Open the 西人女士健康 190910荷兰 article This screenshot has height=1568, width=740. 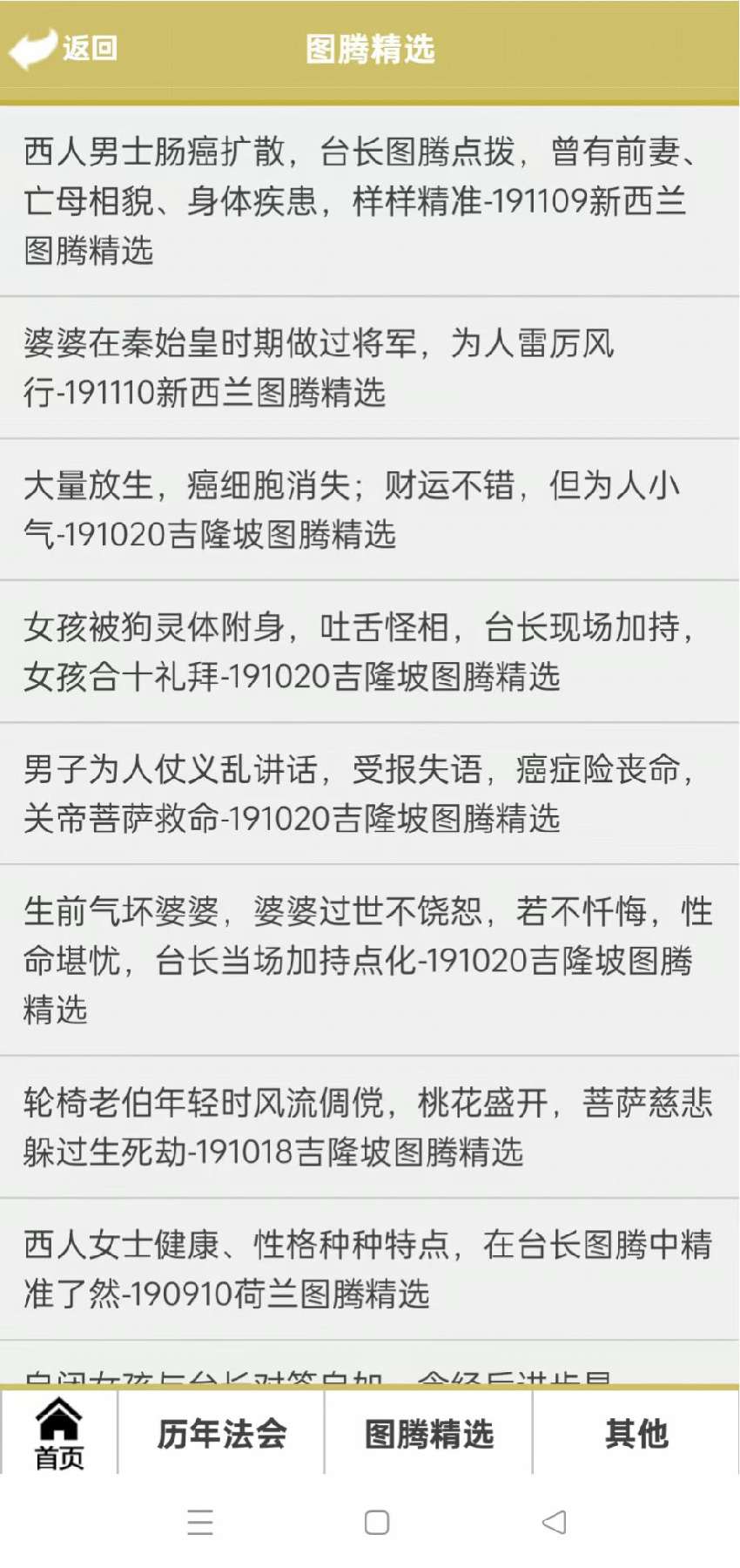[x=370, y=1269]
